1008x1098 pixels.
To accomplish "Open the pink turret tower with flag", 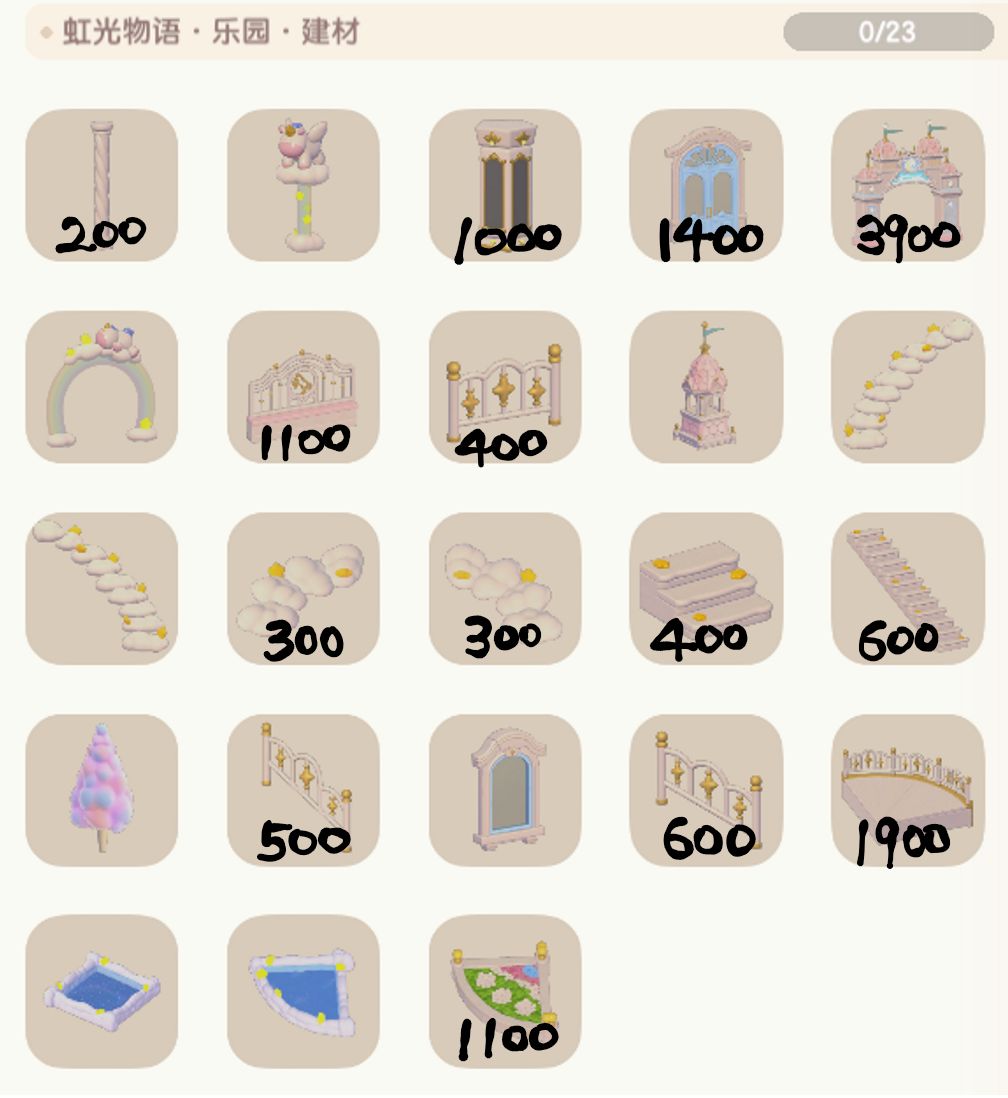I will [x=705, y=386].
